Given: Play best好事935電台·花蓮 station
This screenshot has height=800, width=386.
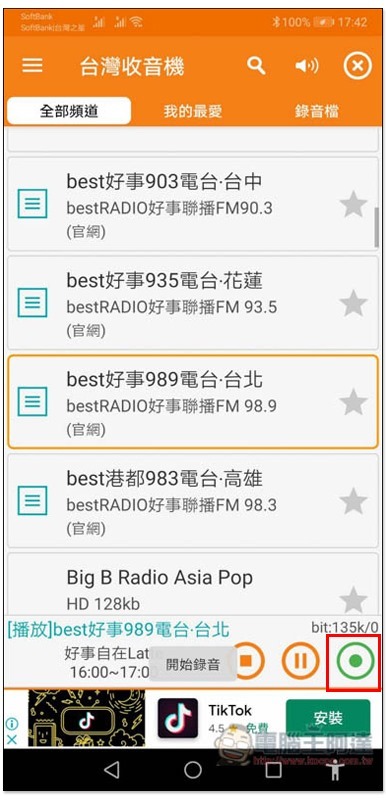Looking at the screenshot, I should [193, 303].
